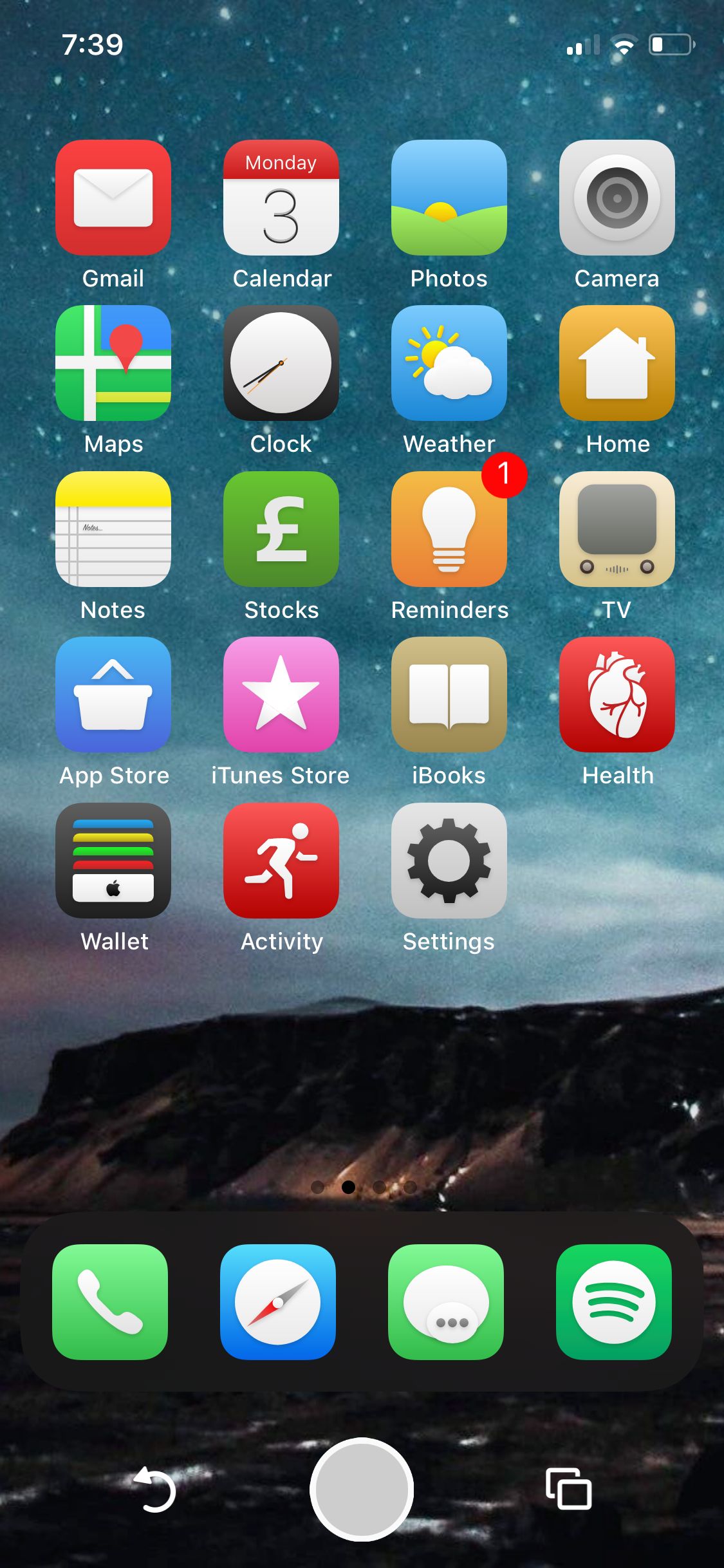The image size is (724, 1568).
Task: Open the TV app
Action: click(617, 529)
